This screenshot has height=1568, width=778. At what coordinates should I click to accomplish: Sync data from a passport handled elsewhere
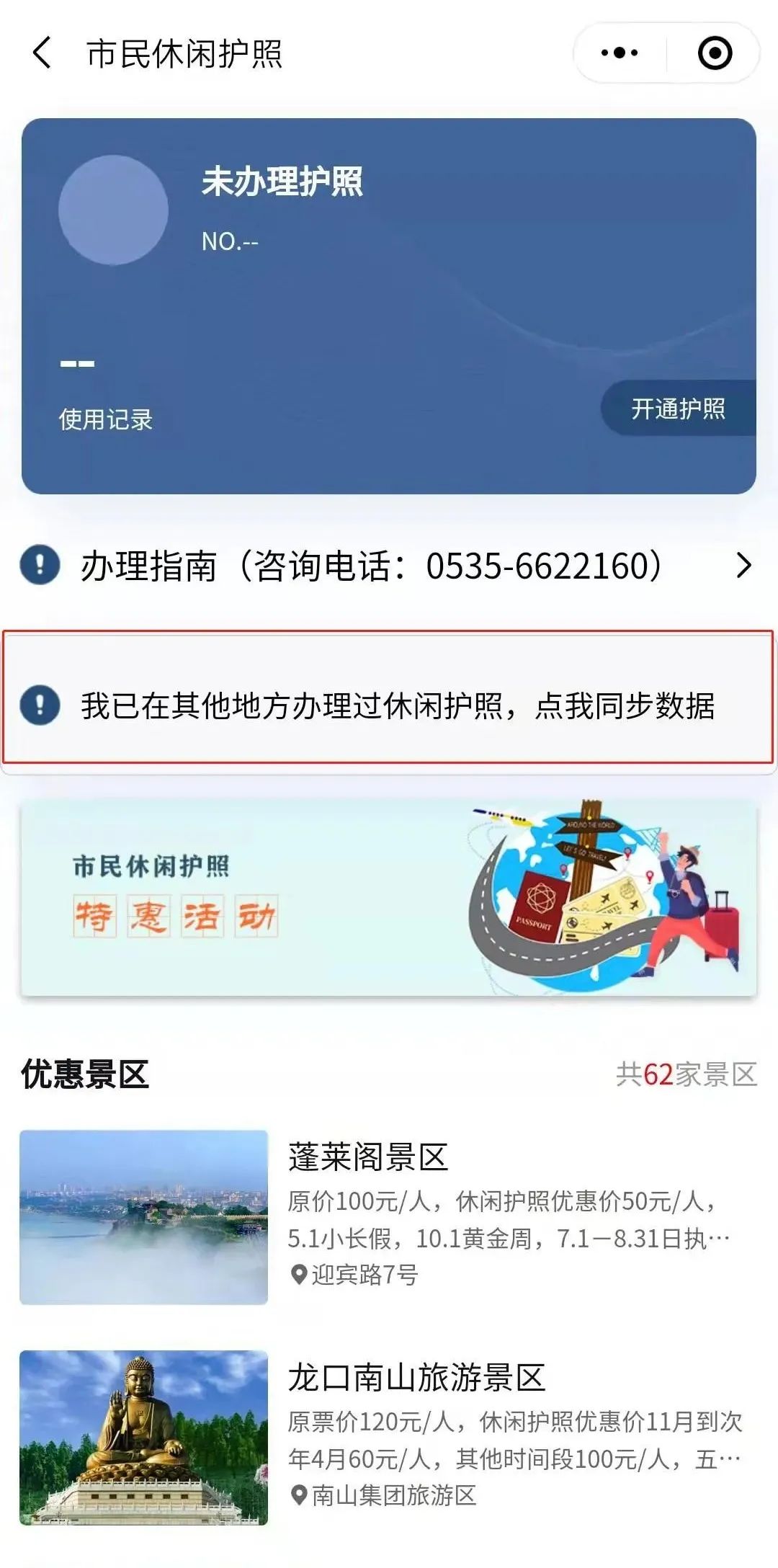(x=388, y=705)
